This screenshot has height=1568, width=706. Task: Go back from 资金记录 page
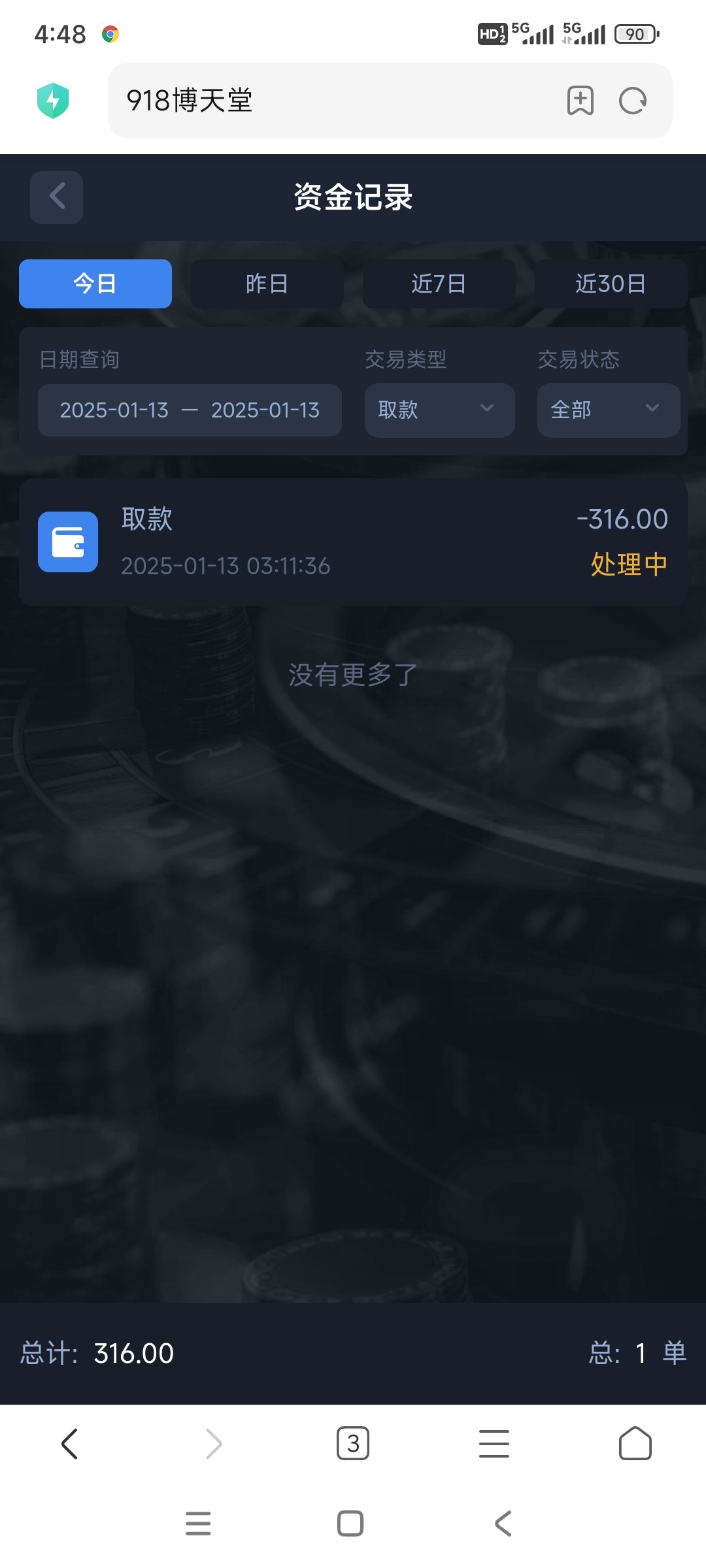pos(56,197)
